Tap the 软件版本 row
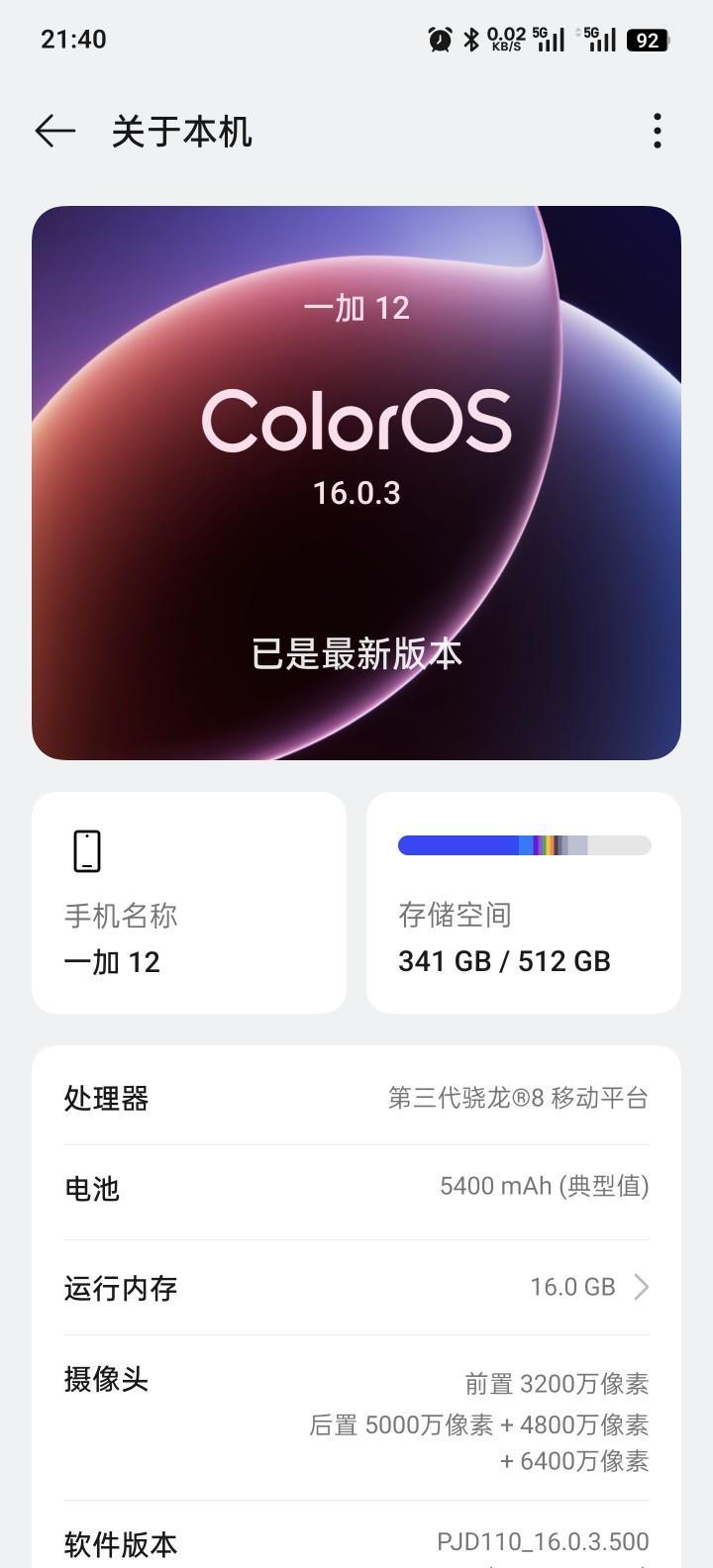The width and height of the screenshot is (713, 1568). tap(356, 1542)
